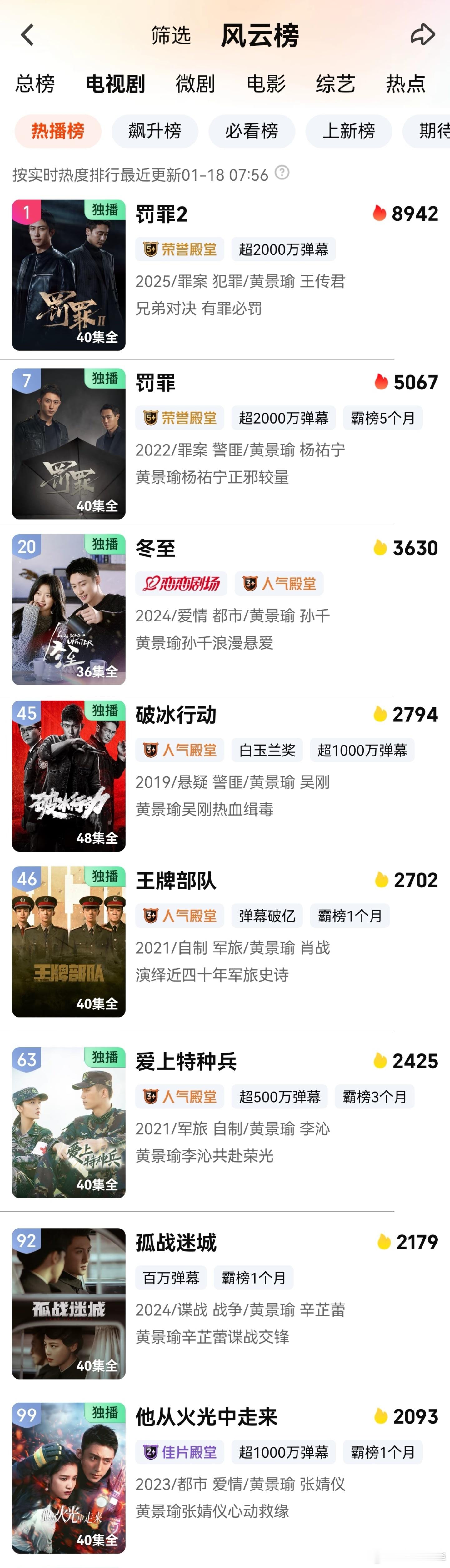The image size is (450, 1568).
Task: Share the 风云榜 ranking page
Action: (422, 35)
